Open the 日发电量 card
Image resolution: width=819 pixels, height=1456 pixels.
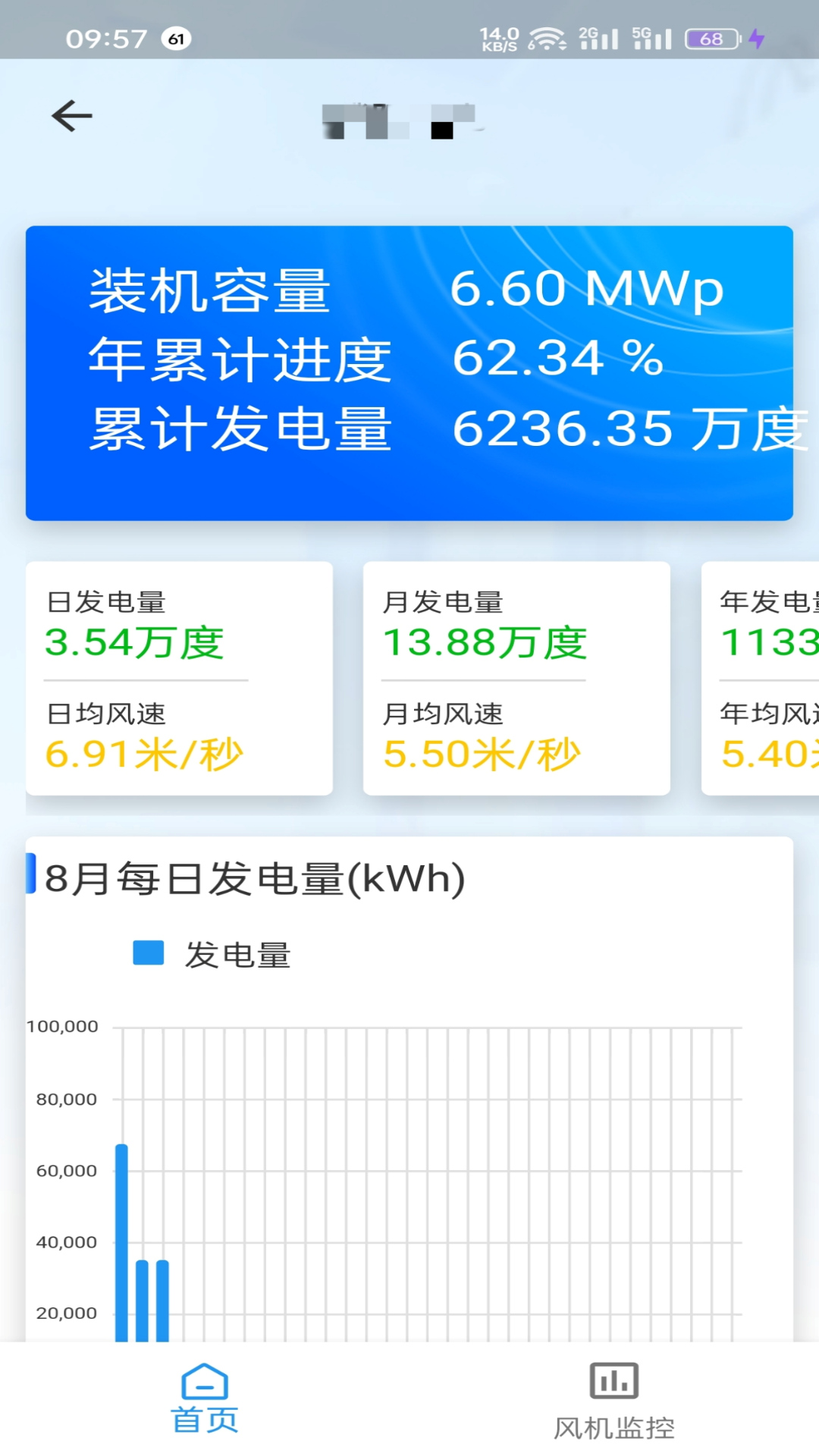click(179, 677)
